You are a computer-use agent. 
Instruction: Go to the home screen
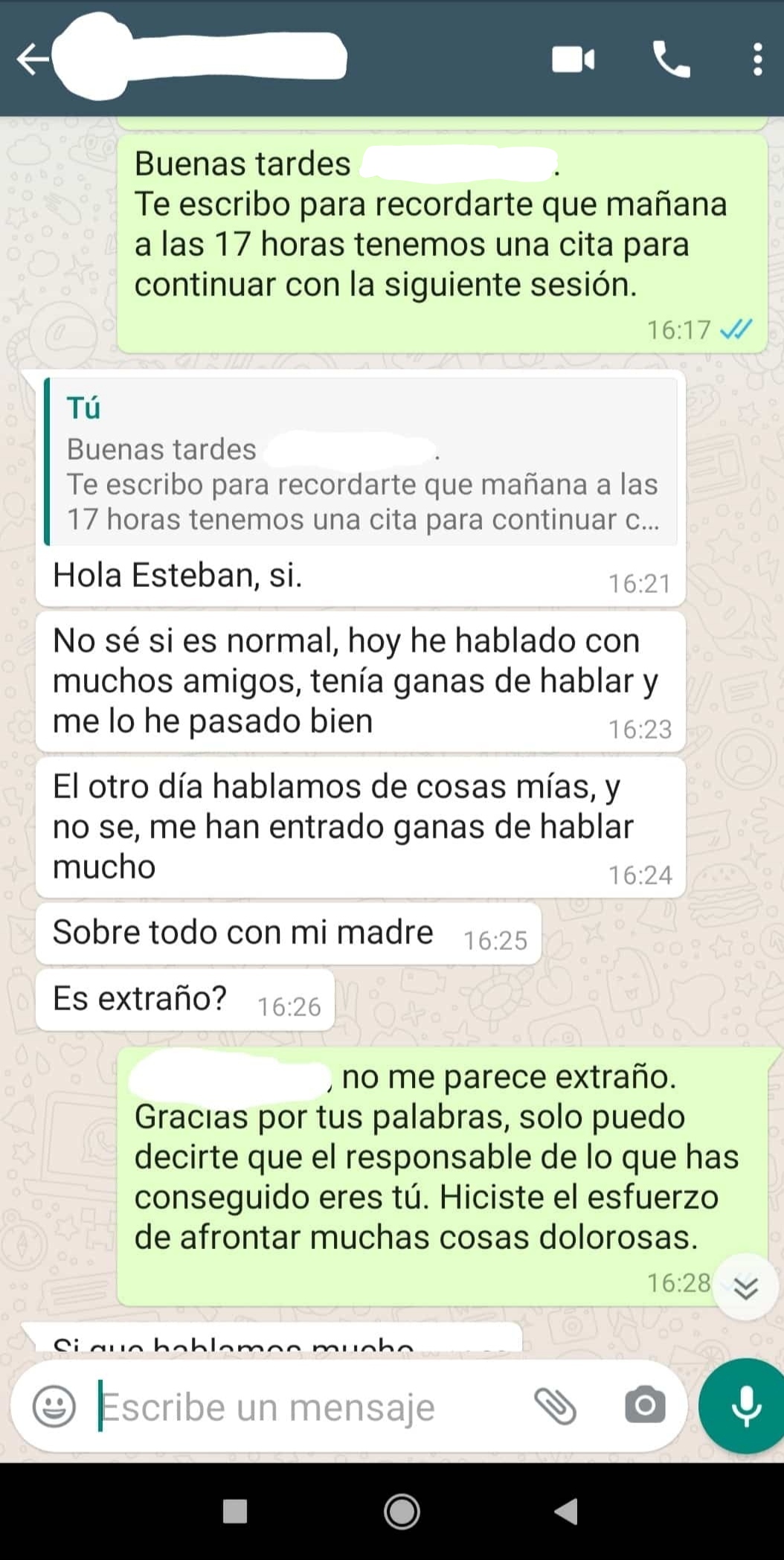[402, 1512]
